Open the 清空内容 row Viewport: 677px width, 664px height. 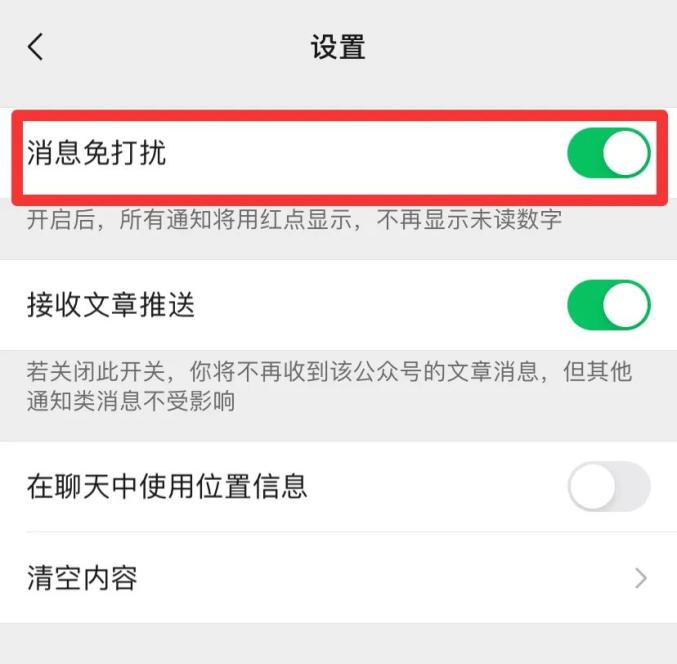(x=338, y=578)
